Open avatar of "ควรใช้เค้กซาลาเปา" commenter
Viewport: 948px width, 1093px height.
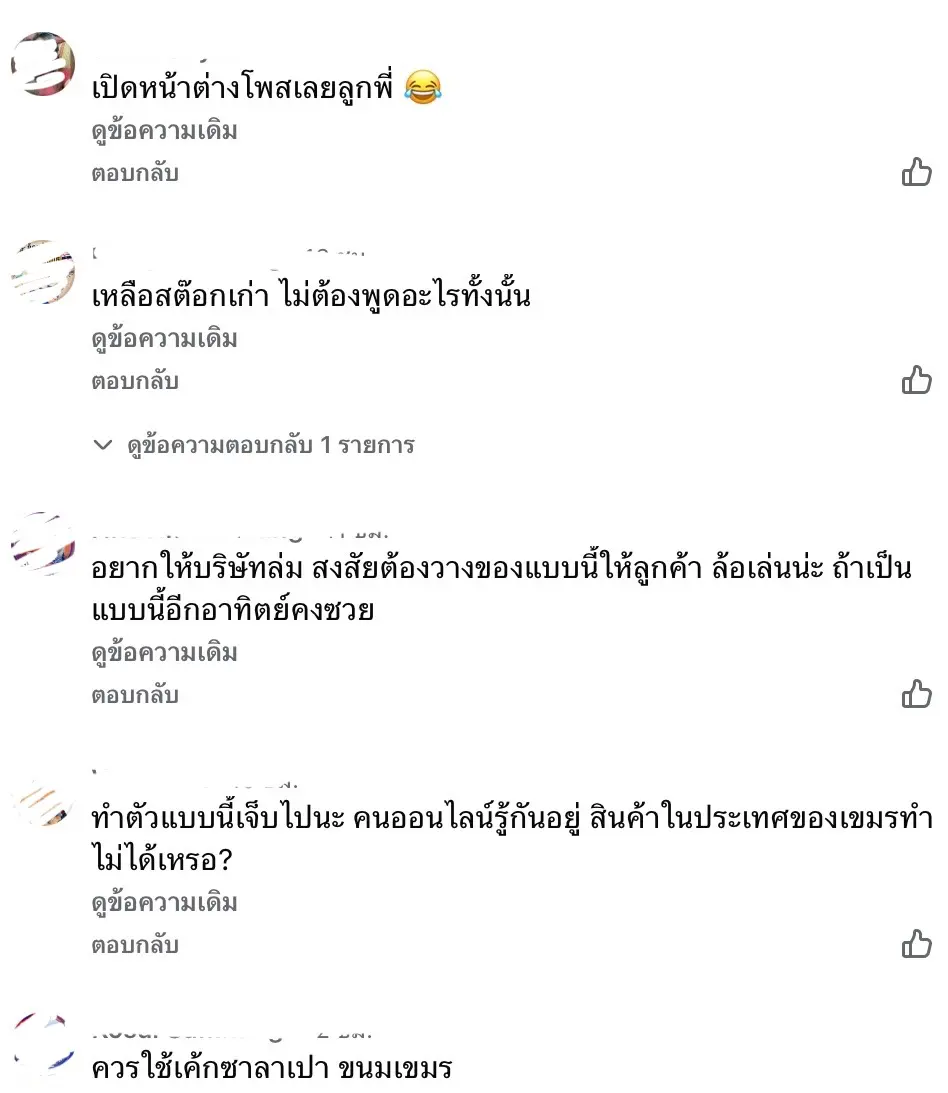(x=43, y=1045)
